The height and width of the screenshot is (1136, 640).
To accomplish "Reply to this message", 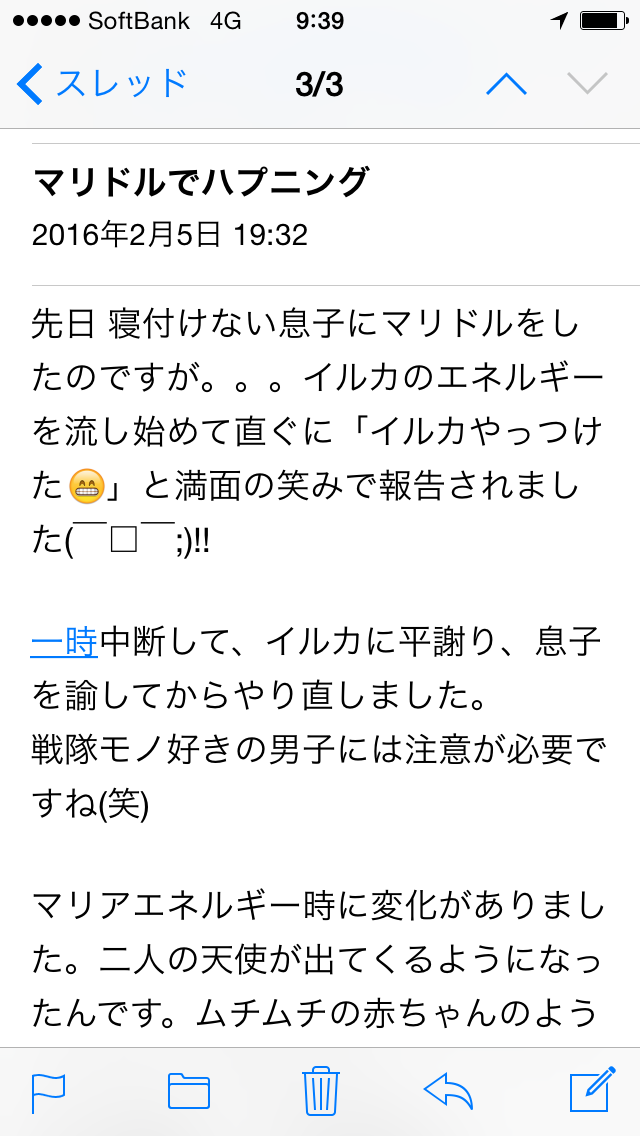I will (448, 1090).
